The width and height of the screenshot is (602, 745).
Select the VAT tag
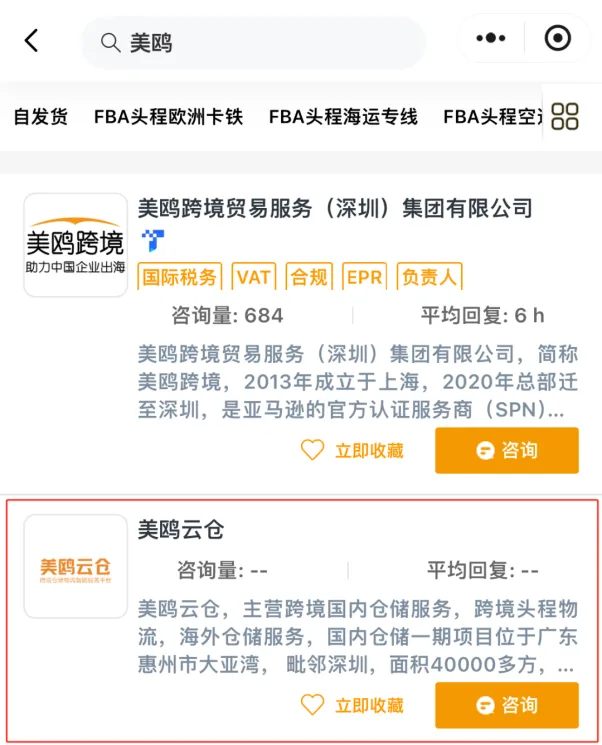254,276
